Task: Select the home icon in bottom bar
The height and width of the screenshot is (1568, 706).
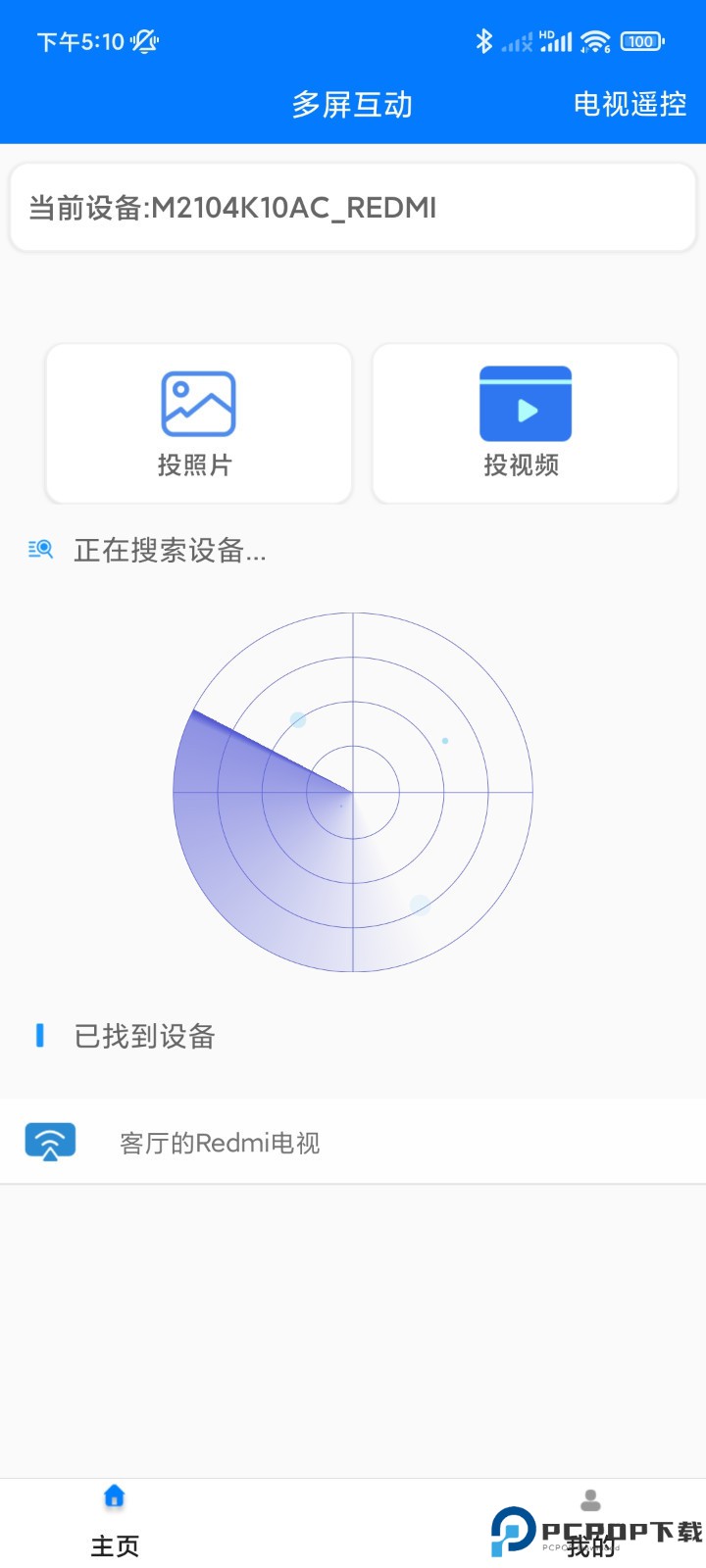Action: point(115,1496)
